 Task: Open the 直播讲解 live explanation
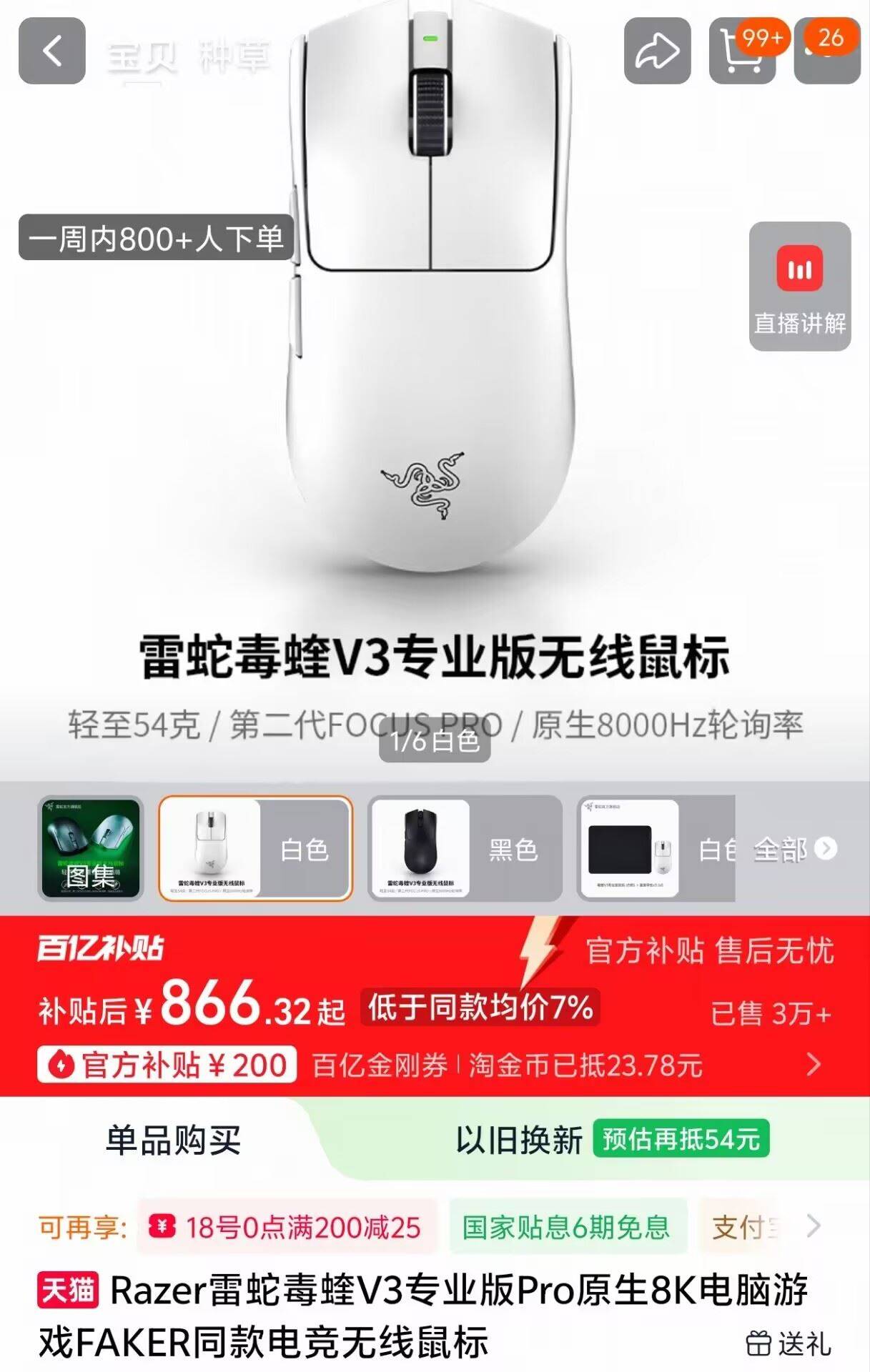tap(799, 287)
